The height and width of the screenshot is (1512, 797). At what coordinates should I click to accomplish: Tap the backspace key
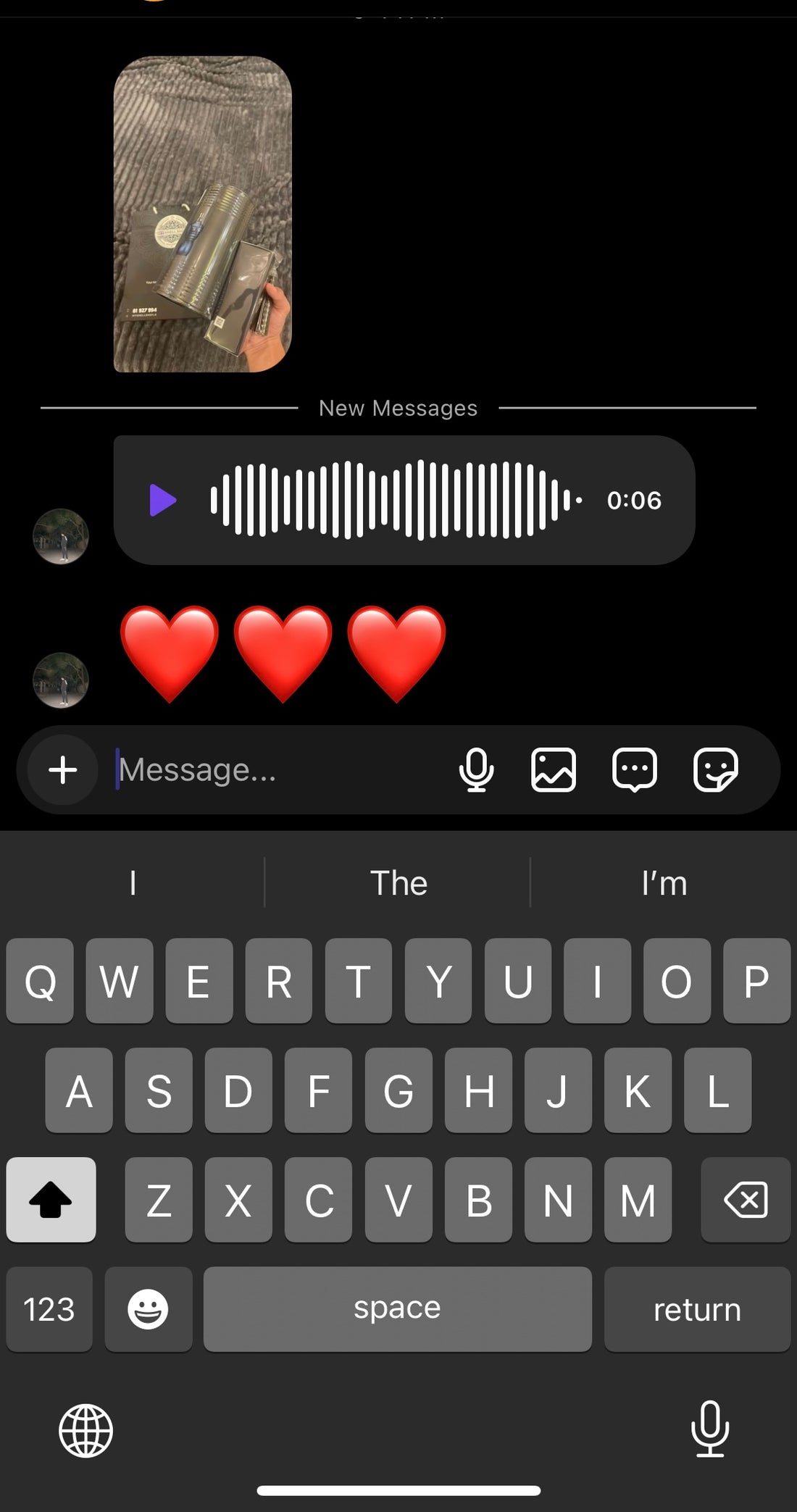point(746,1200)
